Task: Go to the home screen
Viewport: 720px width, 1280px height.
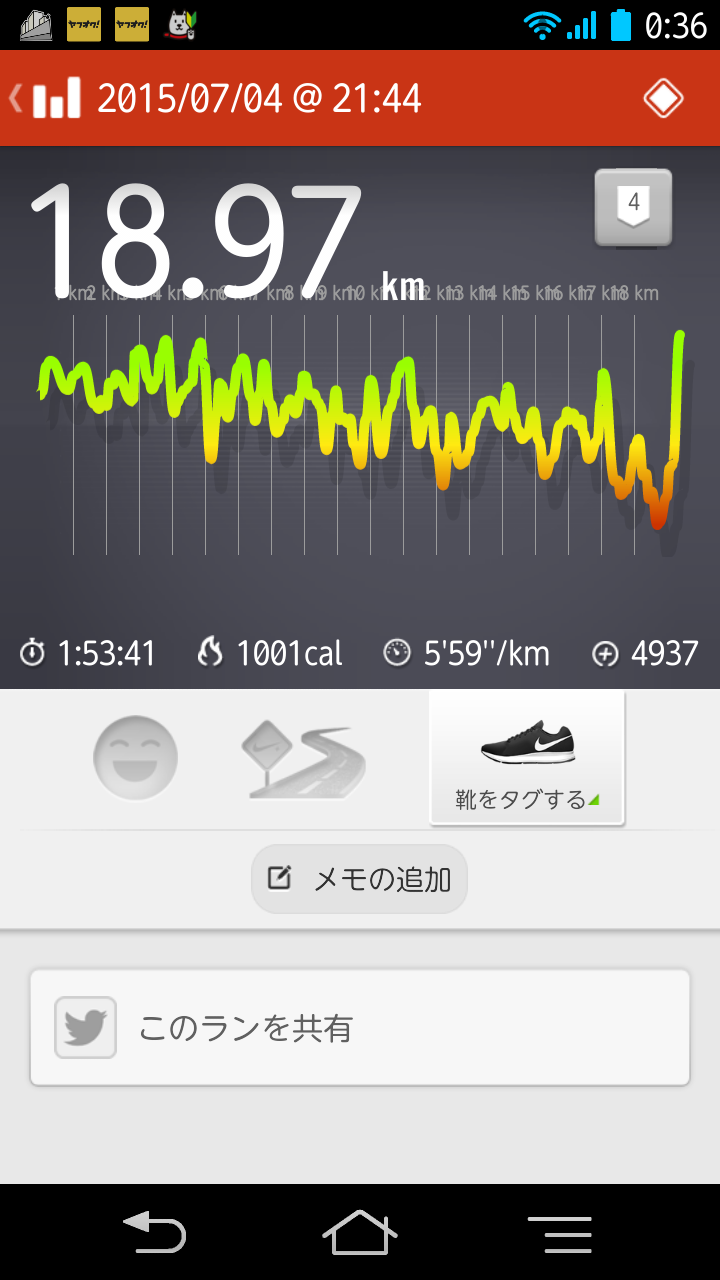Action: tap(360, 1232)
